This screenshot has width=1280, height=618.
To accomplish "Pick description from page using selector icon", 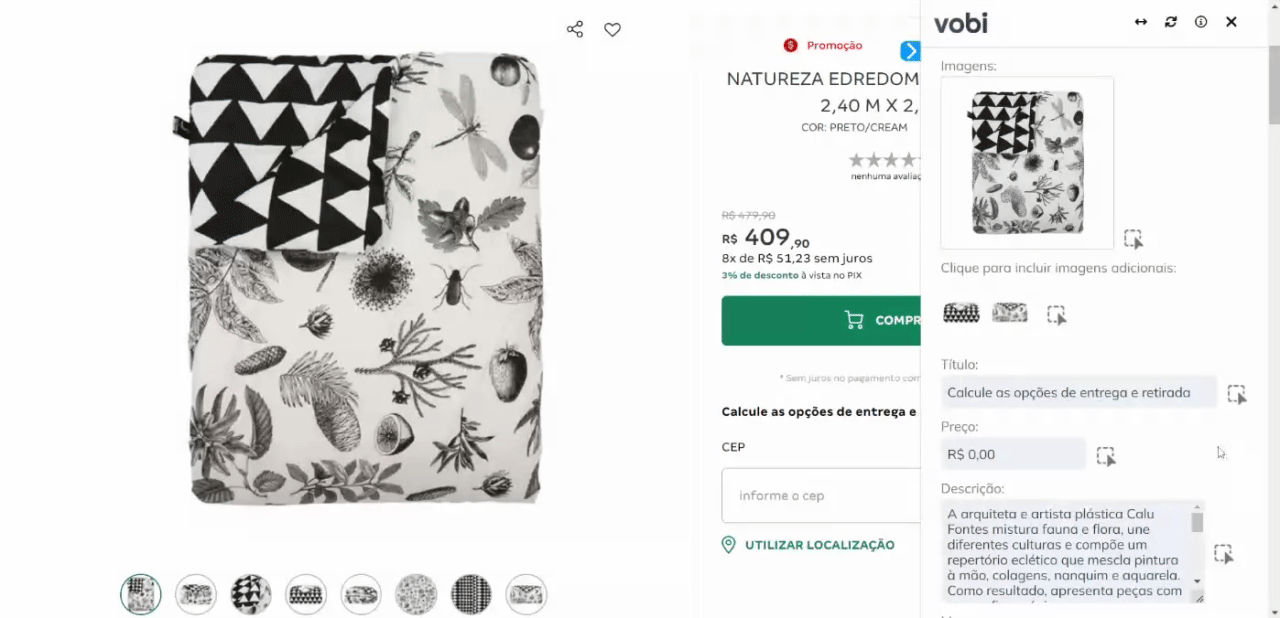I will click(x=1223, y=553).
